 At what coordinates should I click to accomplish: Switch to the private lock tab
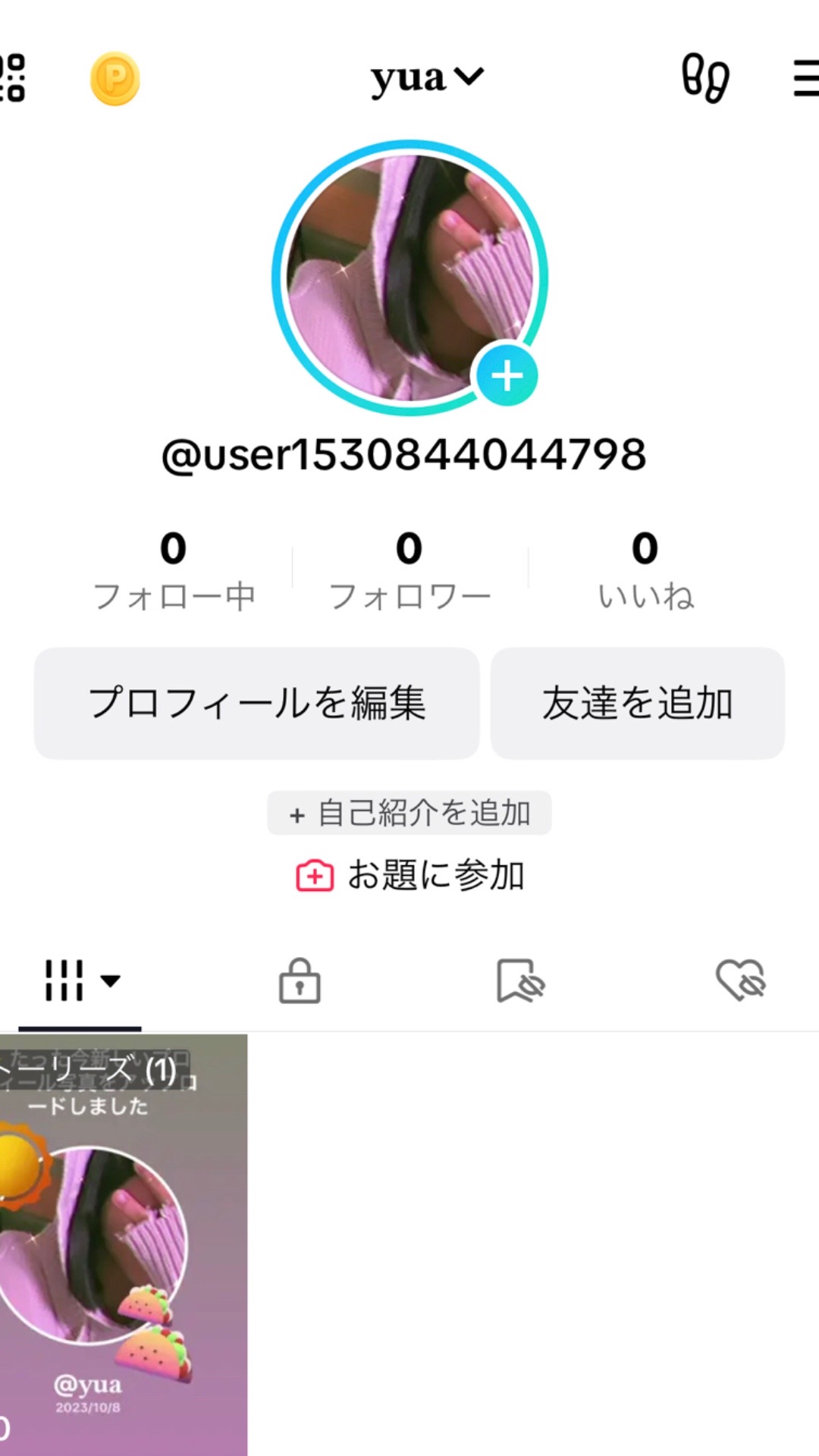300,981
